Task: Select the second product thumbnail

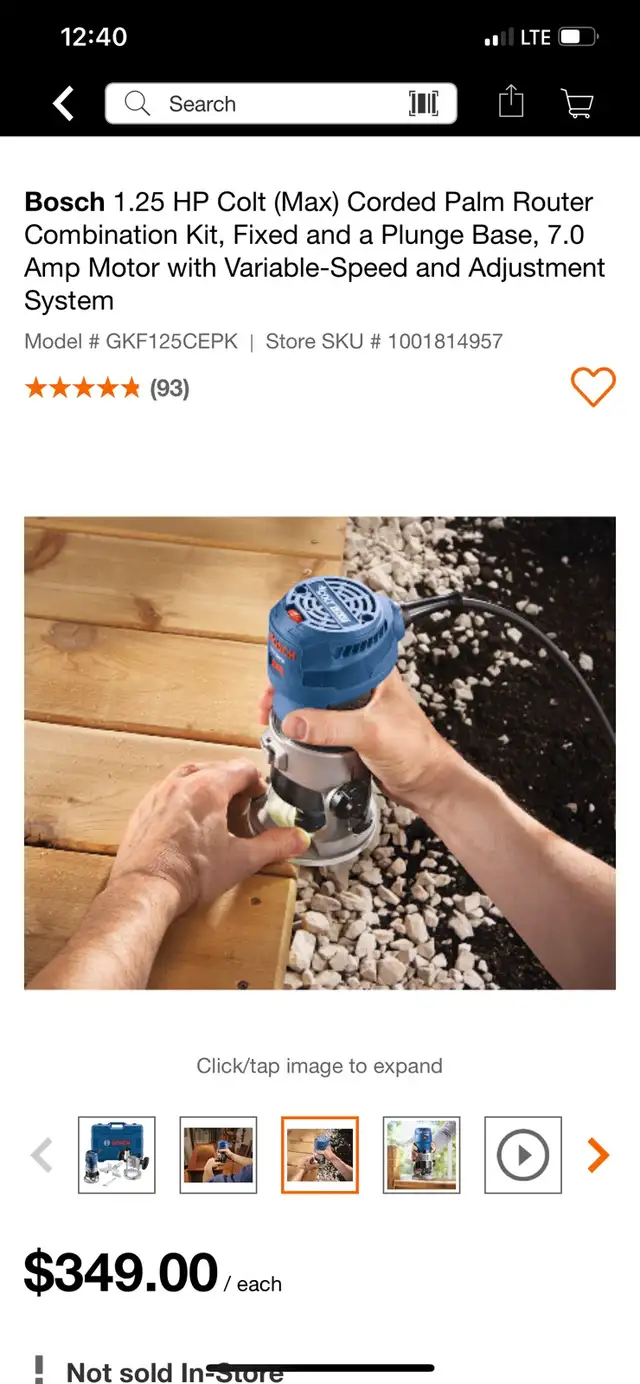Action: (x=219, y=1155)
